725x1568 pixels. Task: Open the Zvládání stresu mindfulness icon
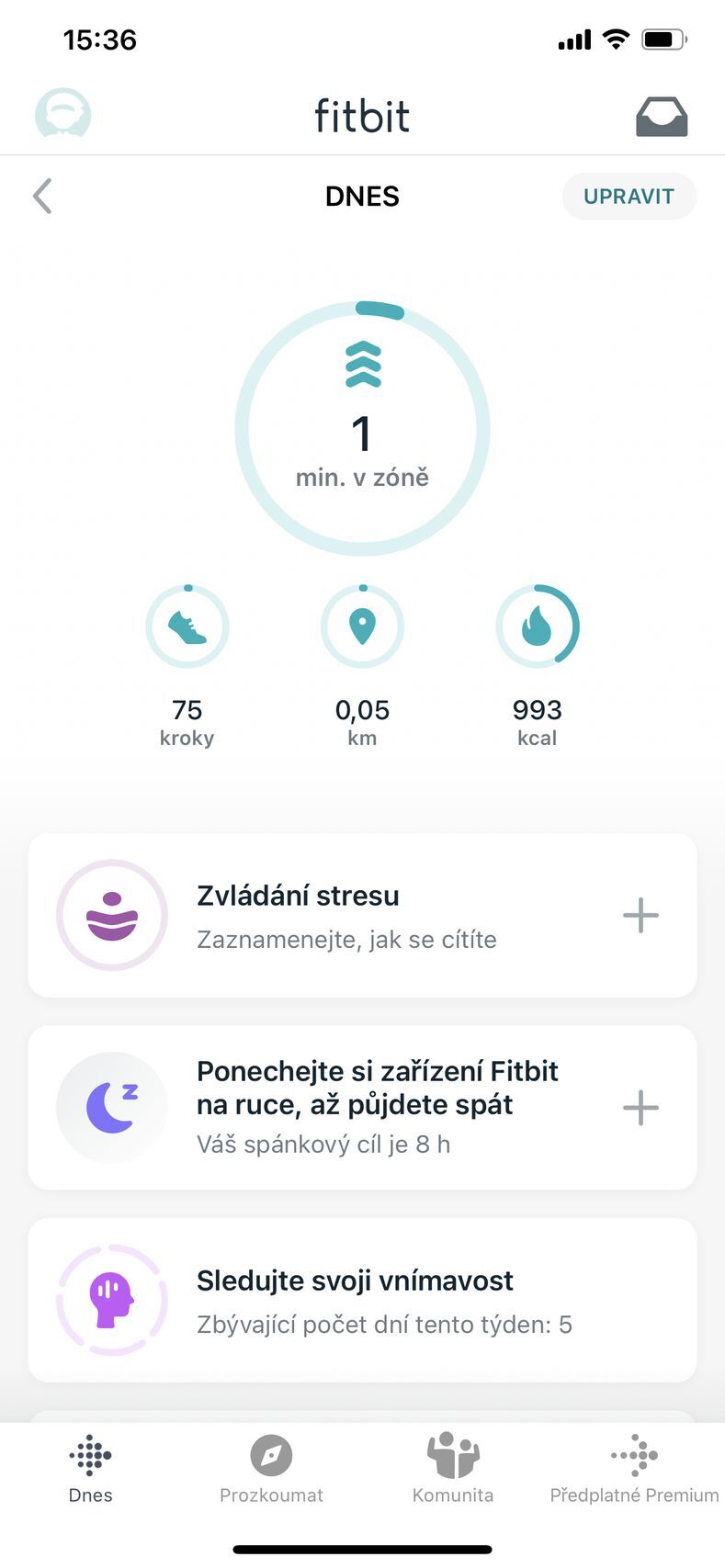click(x=111, y=915)
